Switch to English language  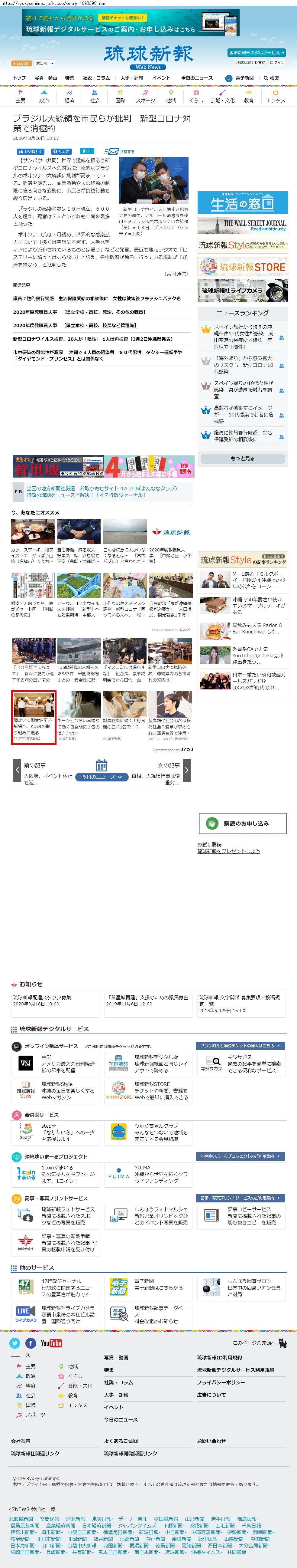21,63
